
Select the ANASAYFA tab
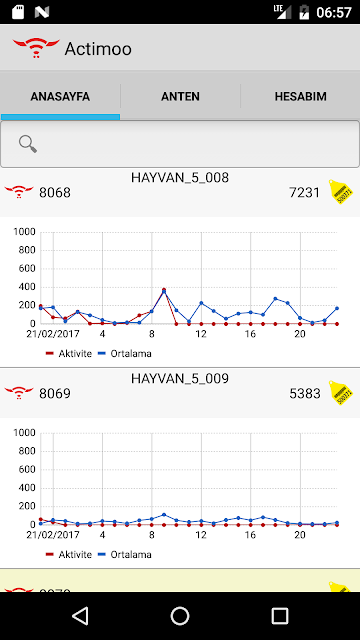(60, 96)
